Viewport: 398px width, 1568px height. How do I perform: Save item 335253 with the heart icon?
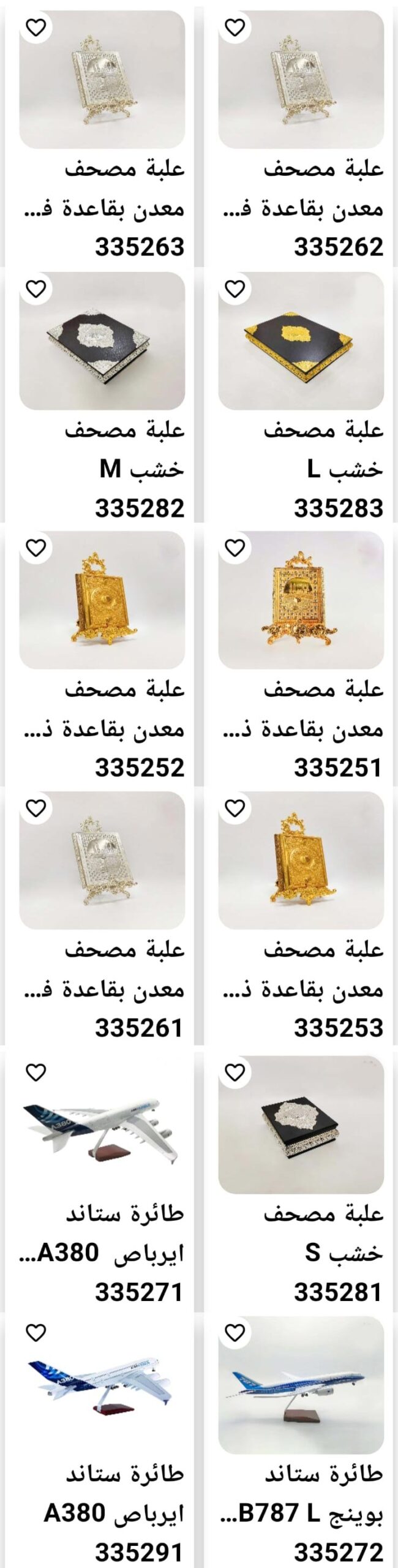point(235,809)
